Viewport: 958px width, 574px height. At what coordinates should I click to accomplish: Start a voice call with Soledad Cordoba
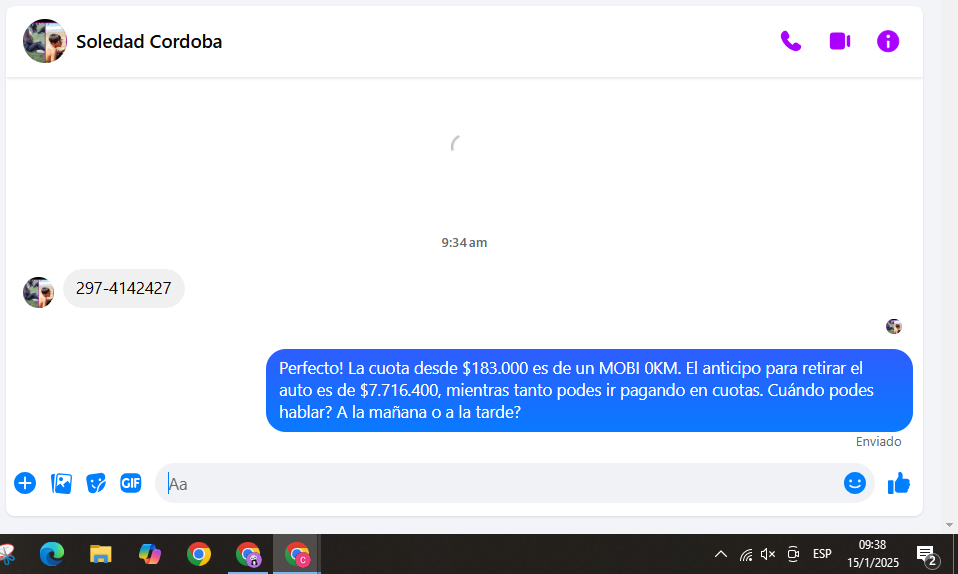point(790,41)
